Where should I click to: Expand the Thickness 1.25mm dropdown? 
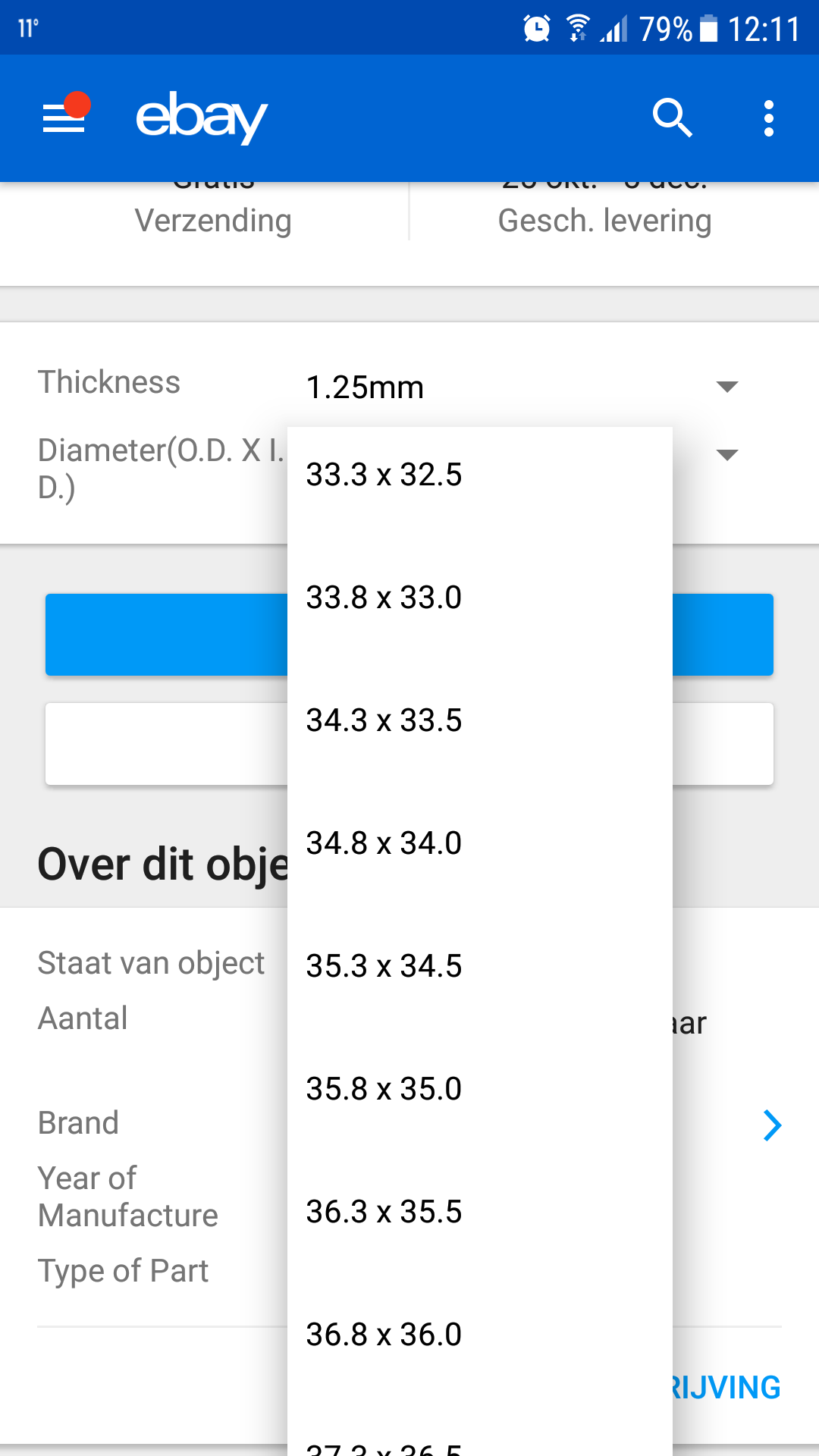point(523,387)
